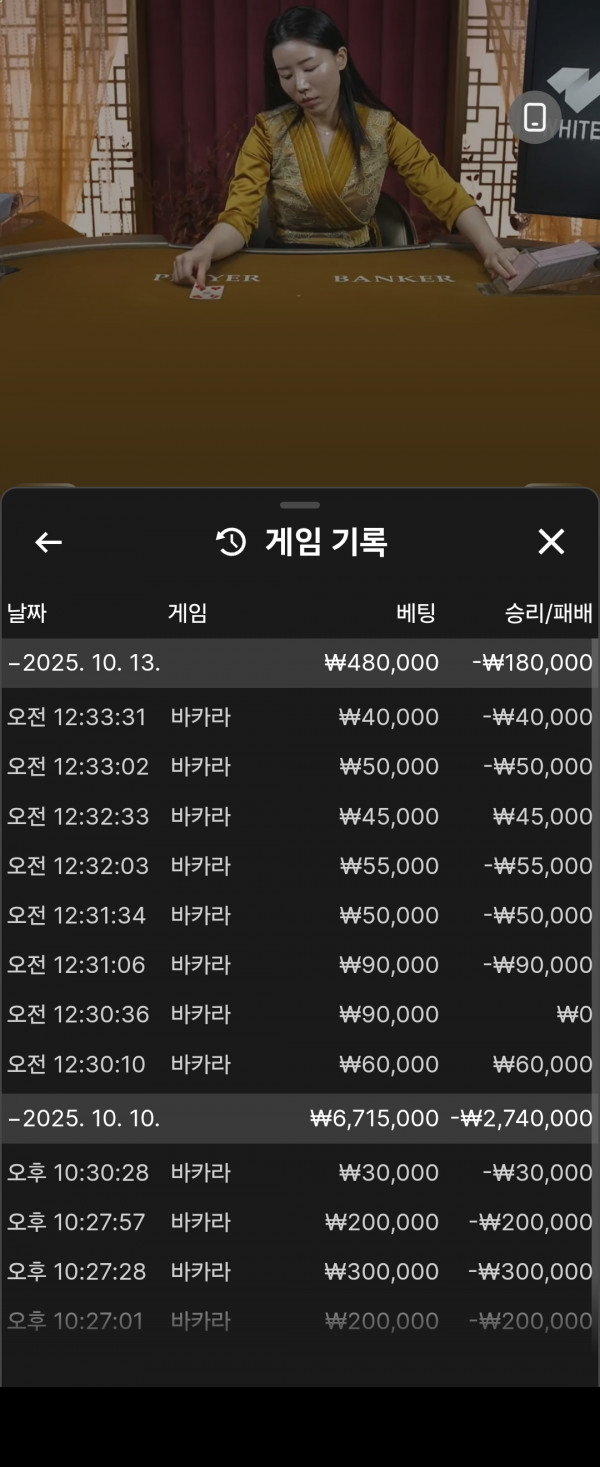Image resolution: width=600 pixels, height=1467 pixels.
Task: Open the 오전 12:31:34 바카라 record
Action: click(x=300, y=916)
